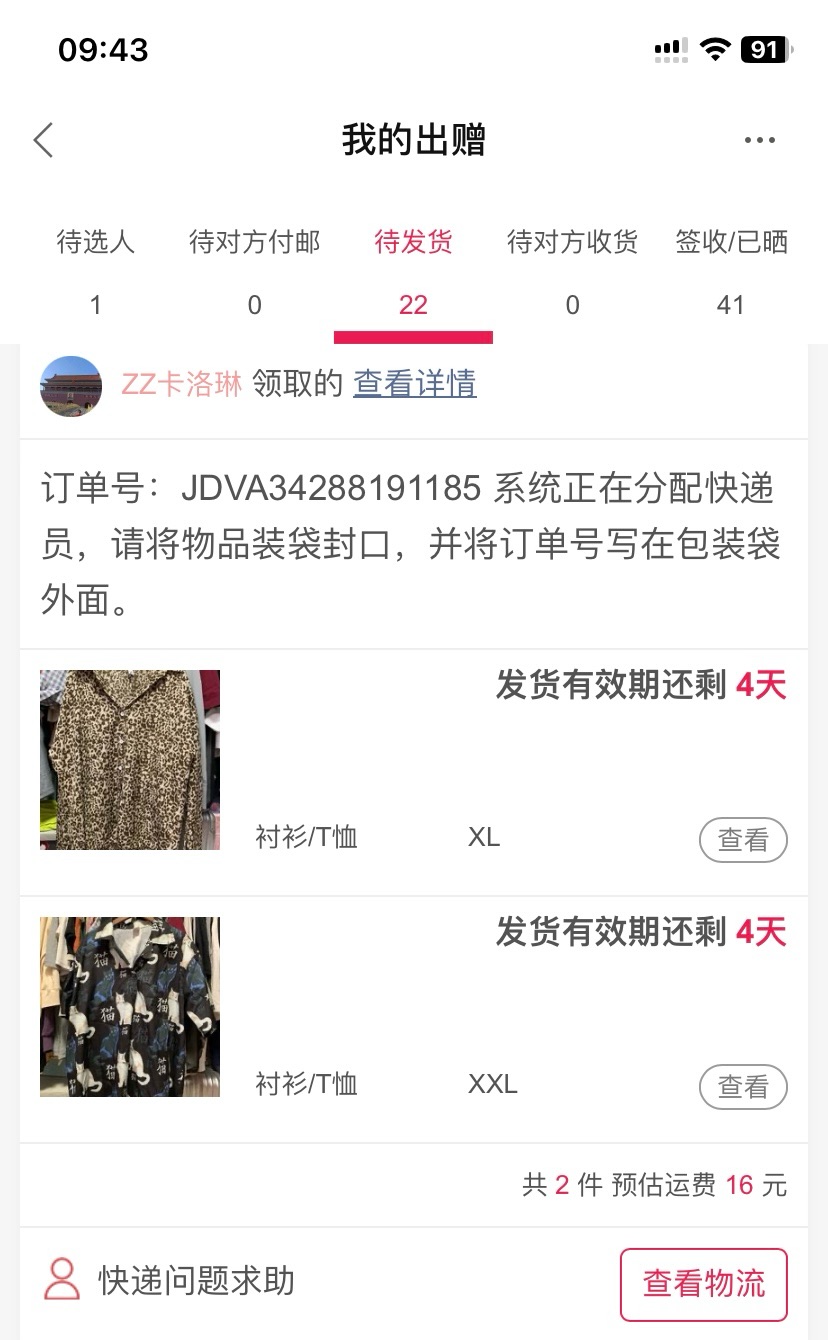Open the cat print shirt image
828x1340 pixels.
[x=130, y=1007]
